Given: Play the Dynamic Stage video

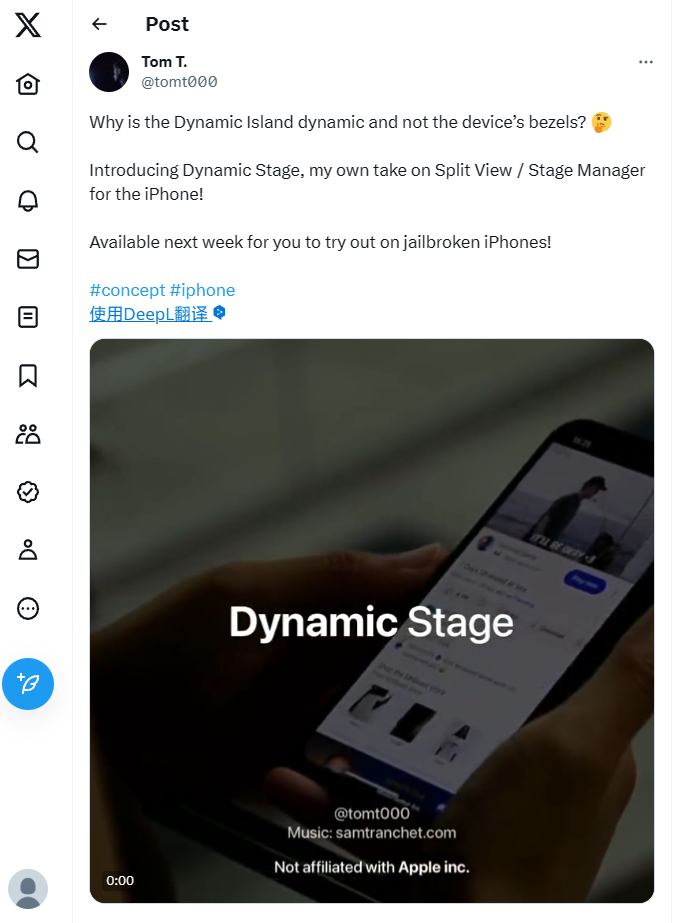Looking at the screenshot, I should [x=371, y=621].
